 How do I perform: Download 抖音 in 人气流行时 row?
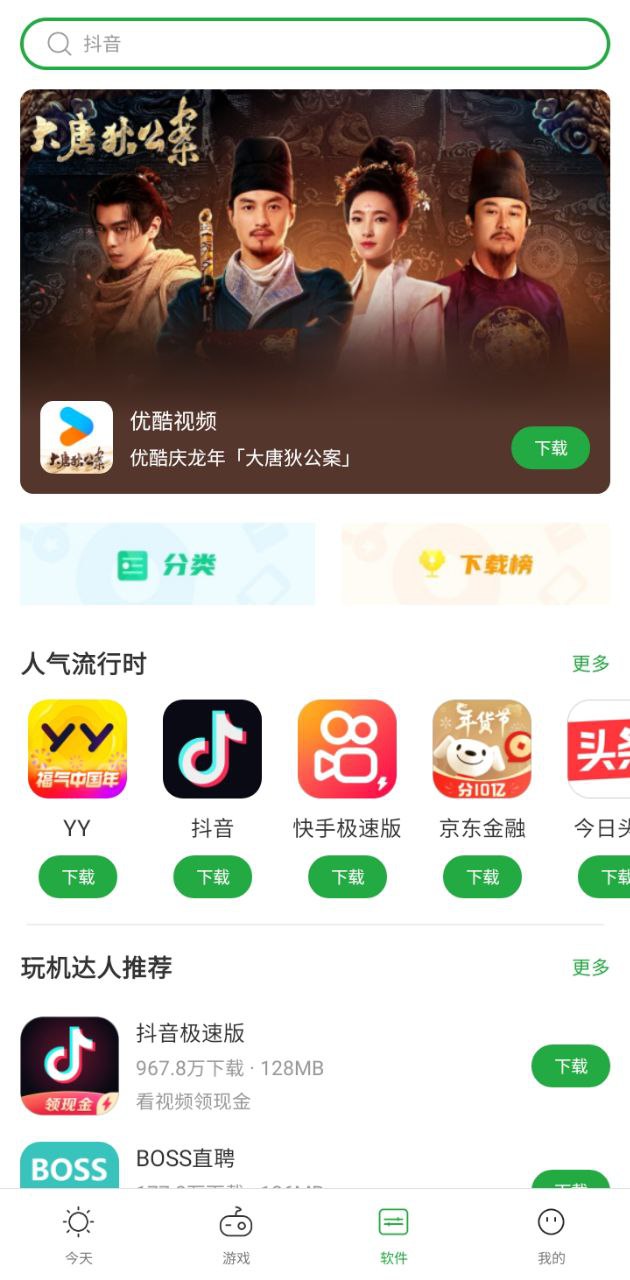[x=212, y=877]
